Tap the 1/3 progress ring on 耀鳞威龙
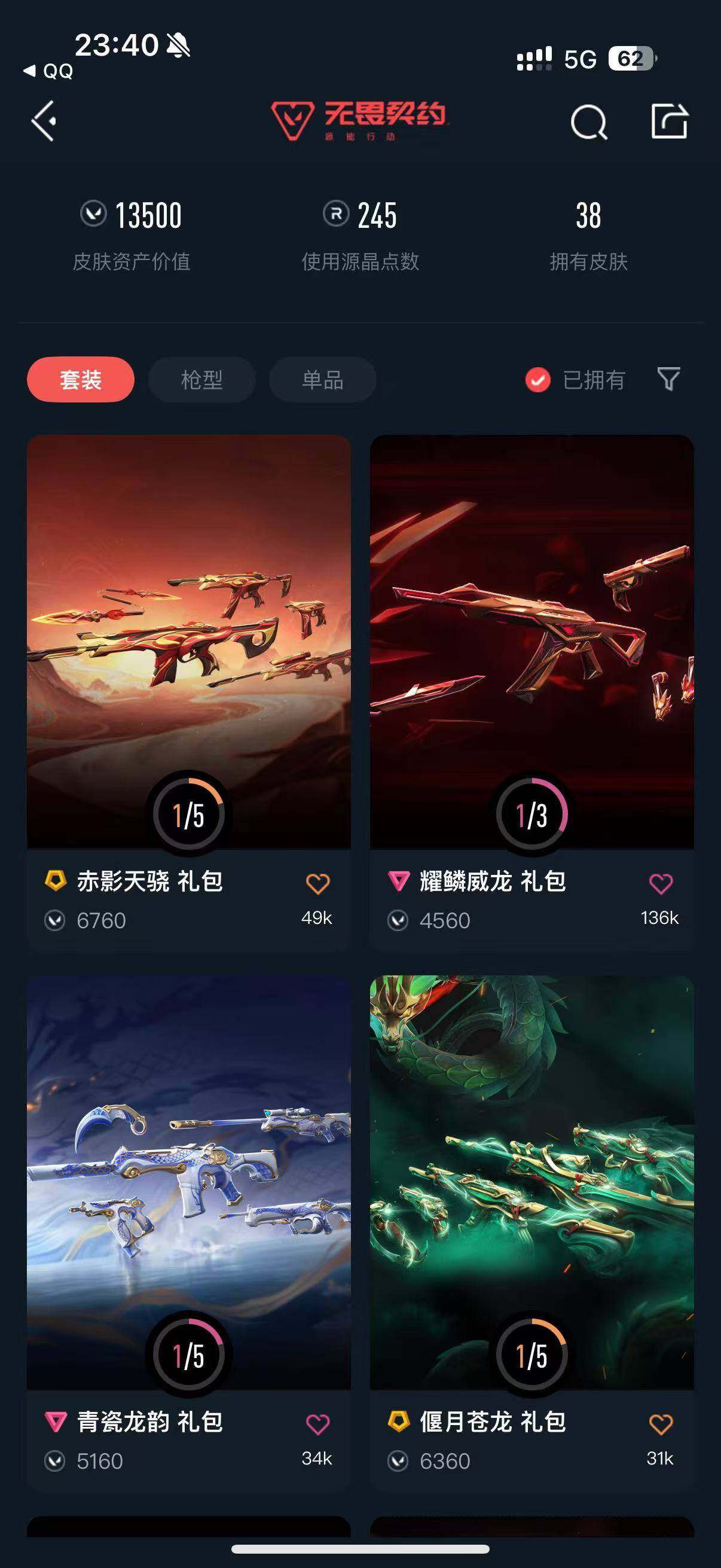Viewport: 721px width, 1568px height. (534, 813)
